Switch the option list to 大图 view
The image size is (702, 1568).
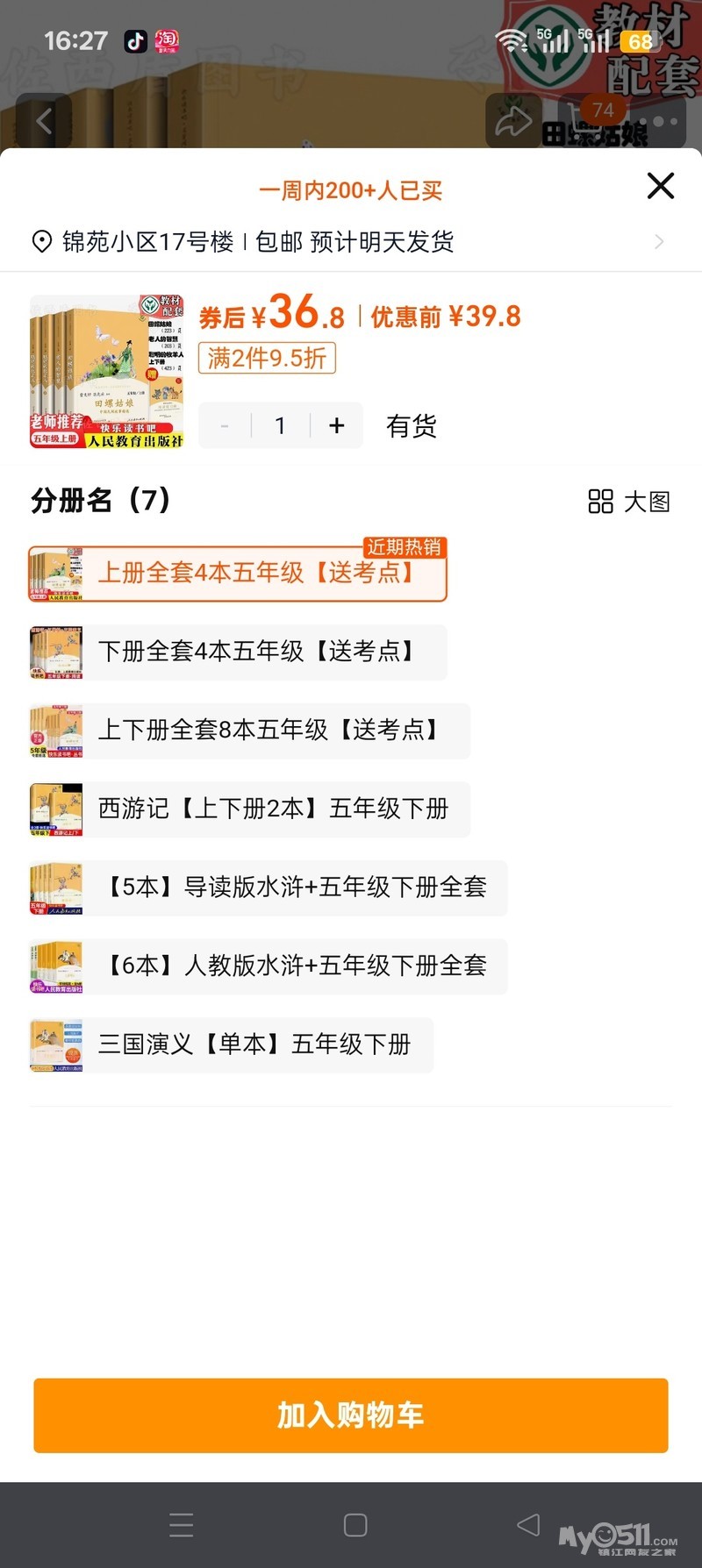click(629, 502)
